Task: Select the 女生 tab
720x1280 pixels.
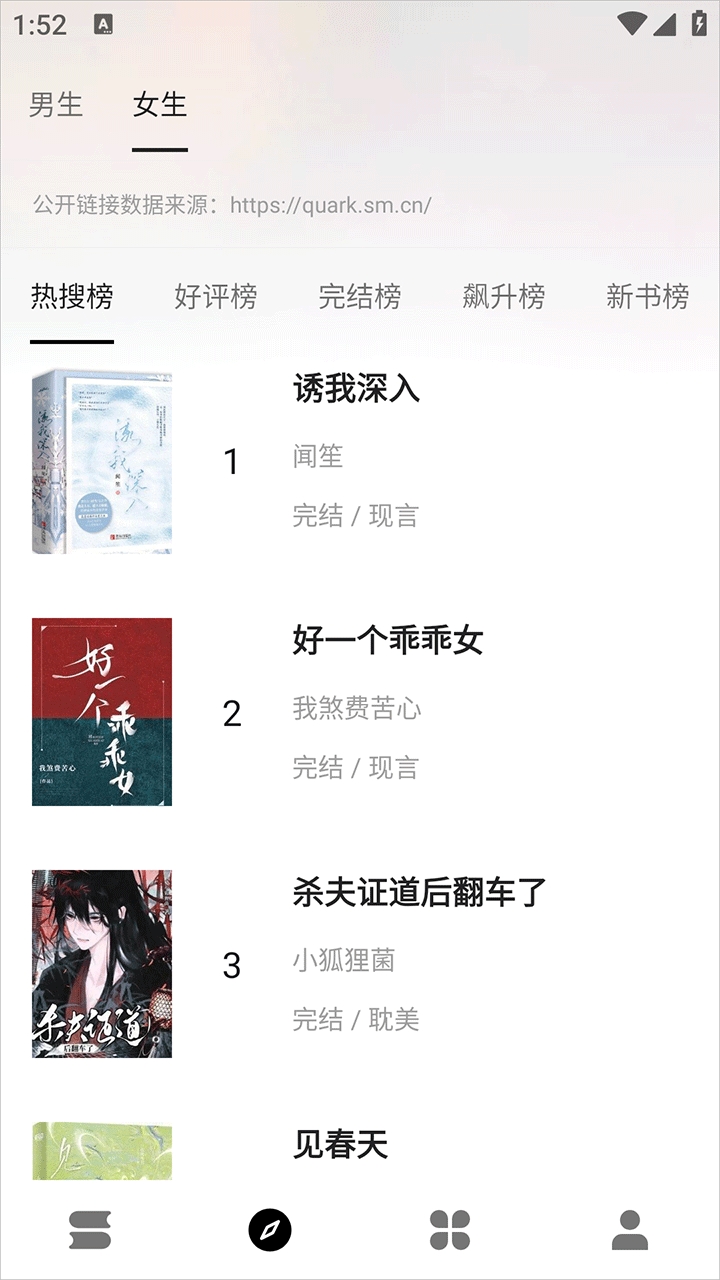Action: pos(160,105)
